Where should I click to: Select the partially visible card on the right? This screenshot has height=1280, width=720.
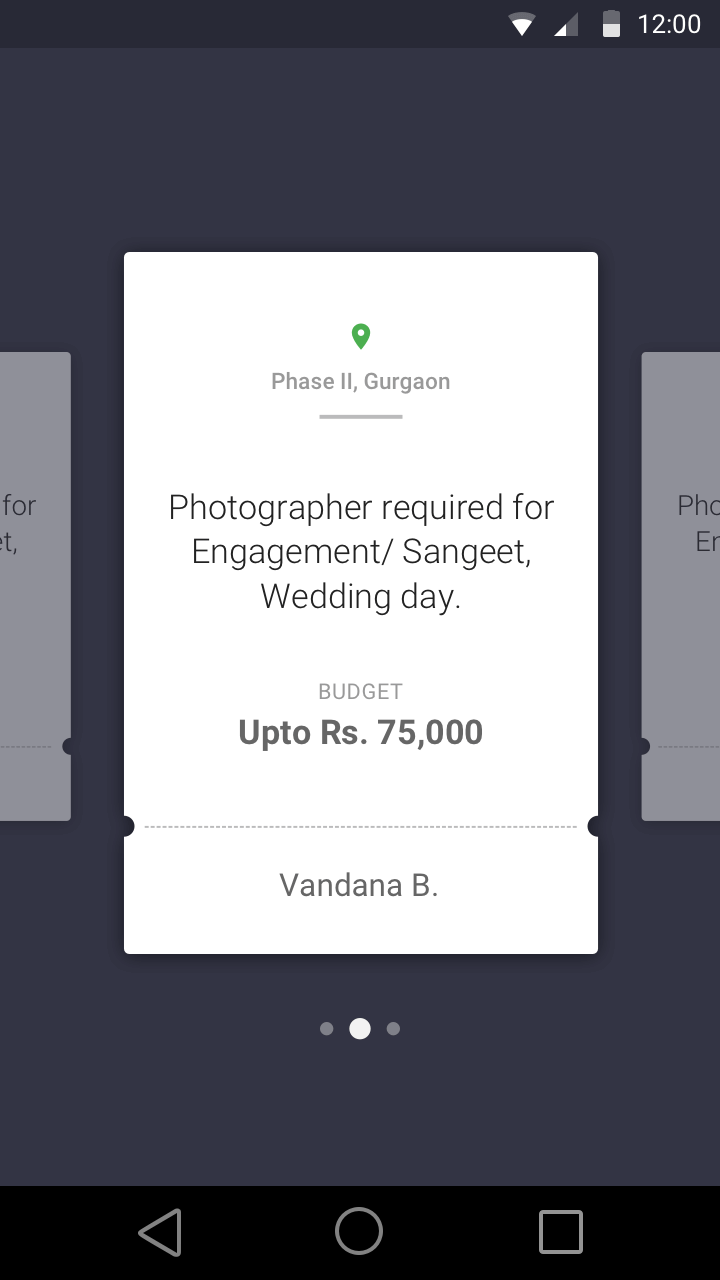click(681, 586)
